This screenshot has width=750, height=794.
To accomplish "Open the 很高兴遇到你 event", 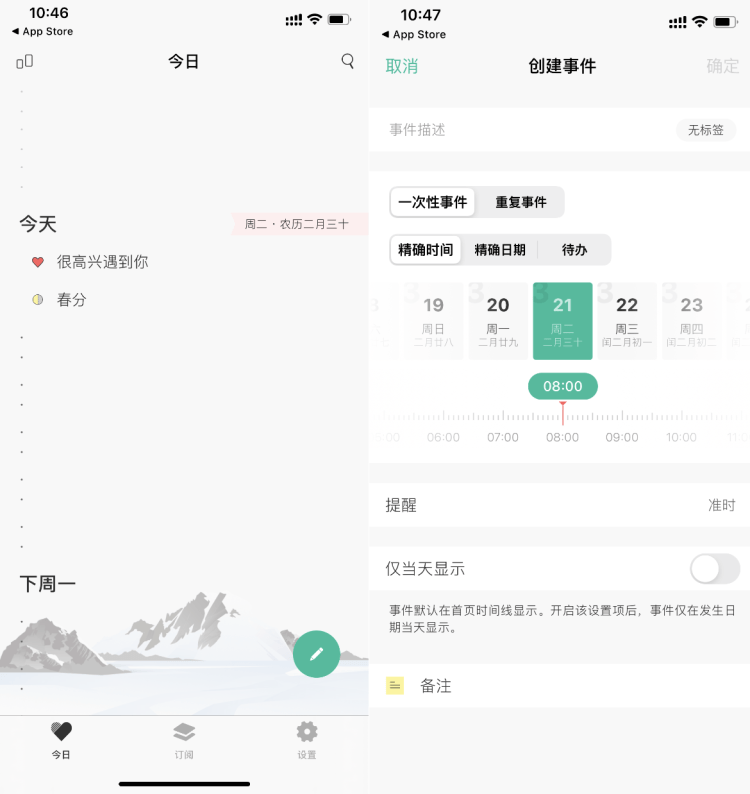I will (102, 262).
